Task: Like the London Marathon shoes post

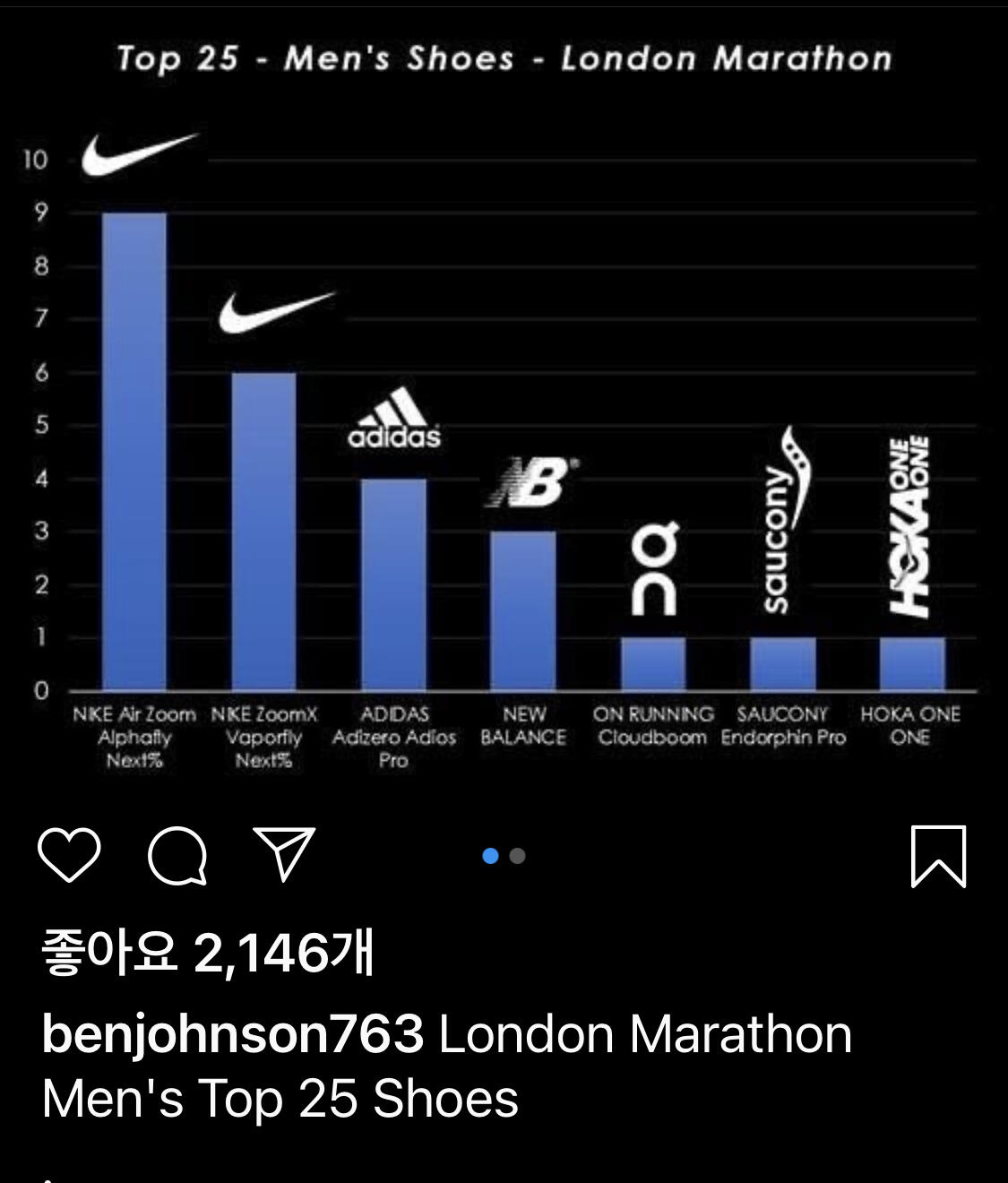Action: tap(69, 856)
